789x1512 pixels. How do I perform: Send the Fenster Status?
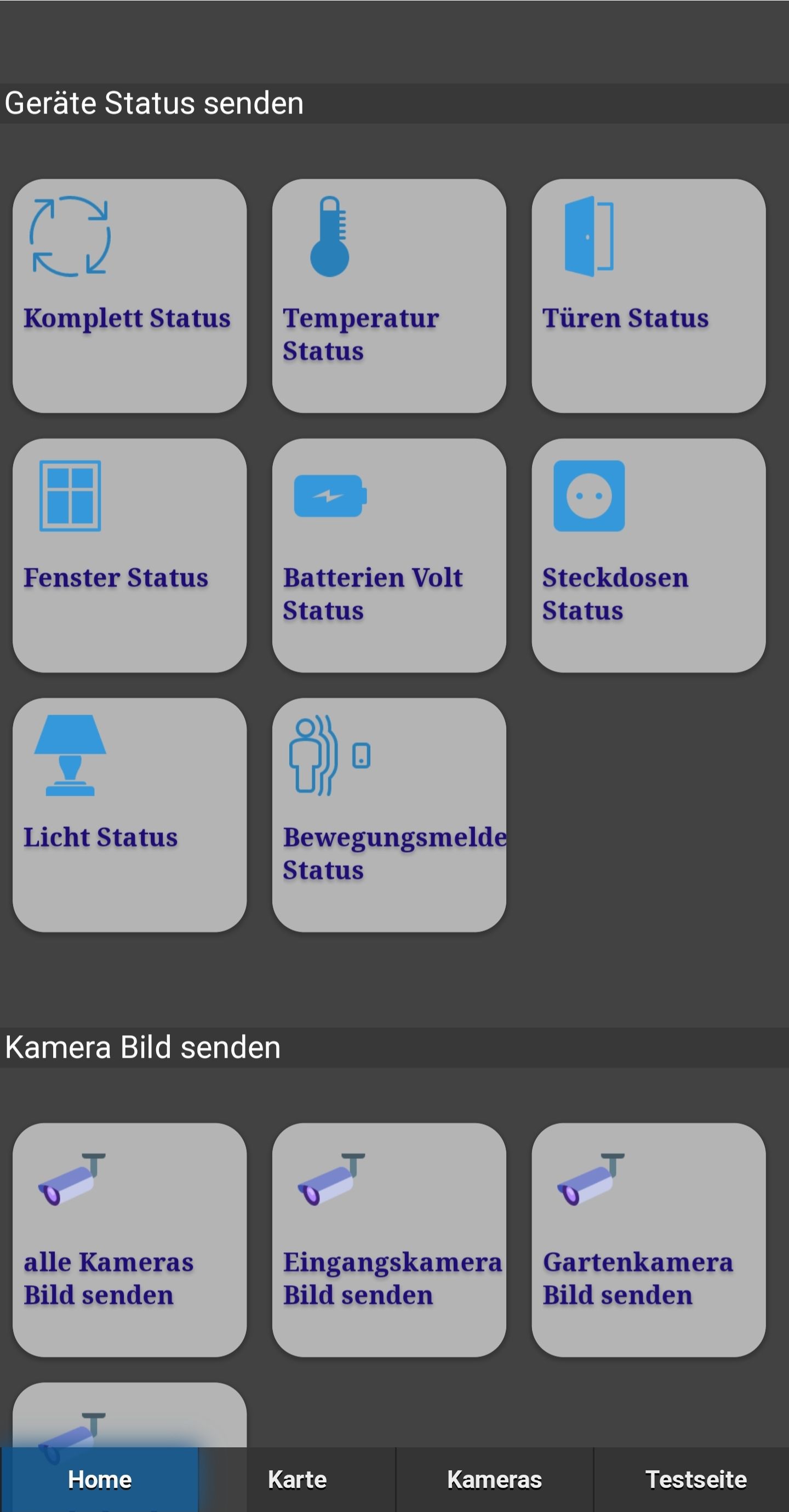[x=129, y=555]
